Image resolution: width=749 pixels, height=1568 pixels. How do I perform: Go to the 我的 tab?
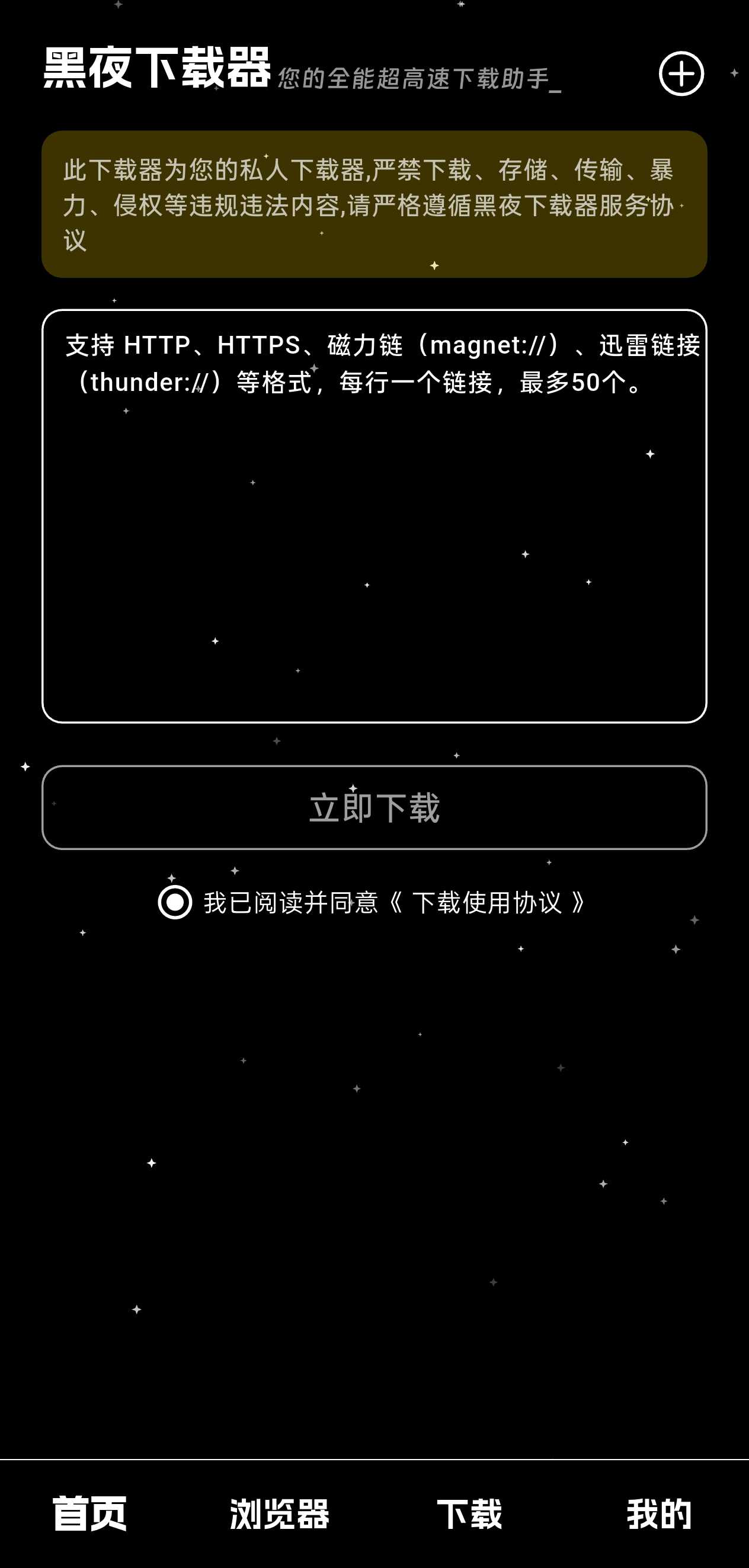659,1514
